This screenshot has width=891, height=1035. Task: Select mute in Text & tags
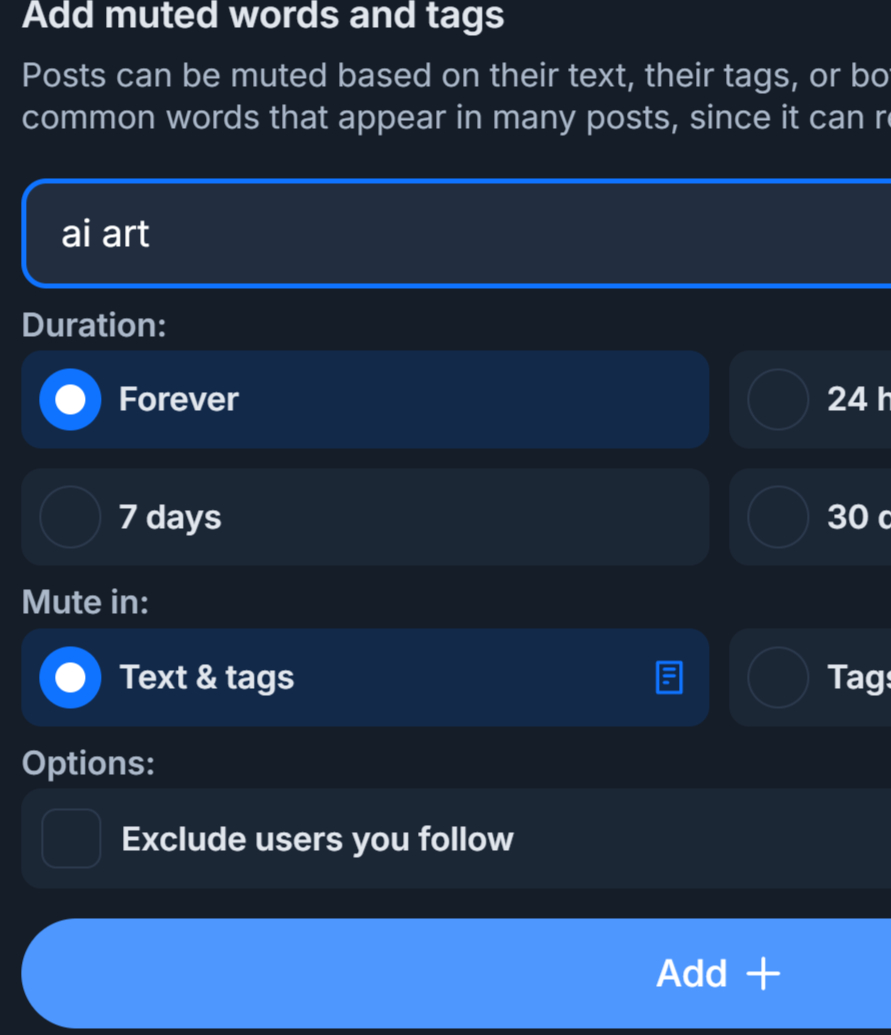(365, 677)
